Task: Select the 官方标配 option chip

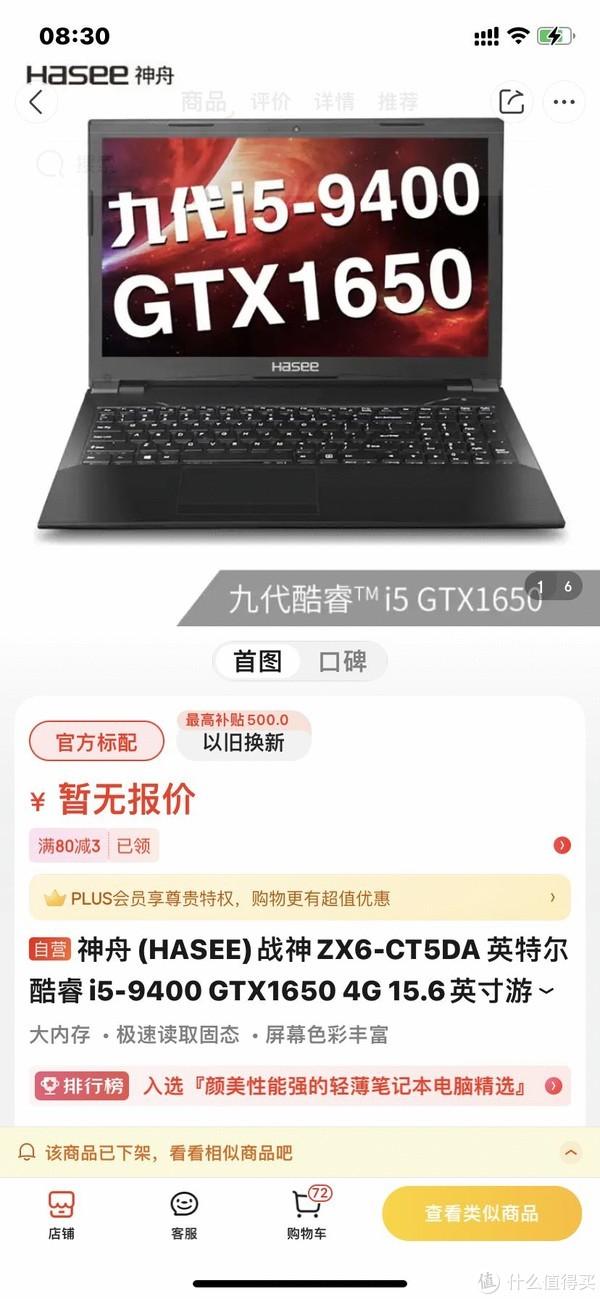Action: point(96,742)
